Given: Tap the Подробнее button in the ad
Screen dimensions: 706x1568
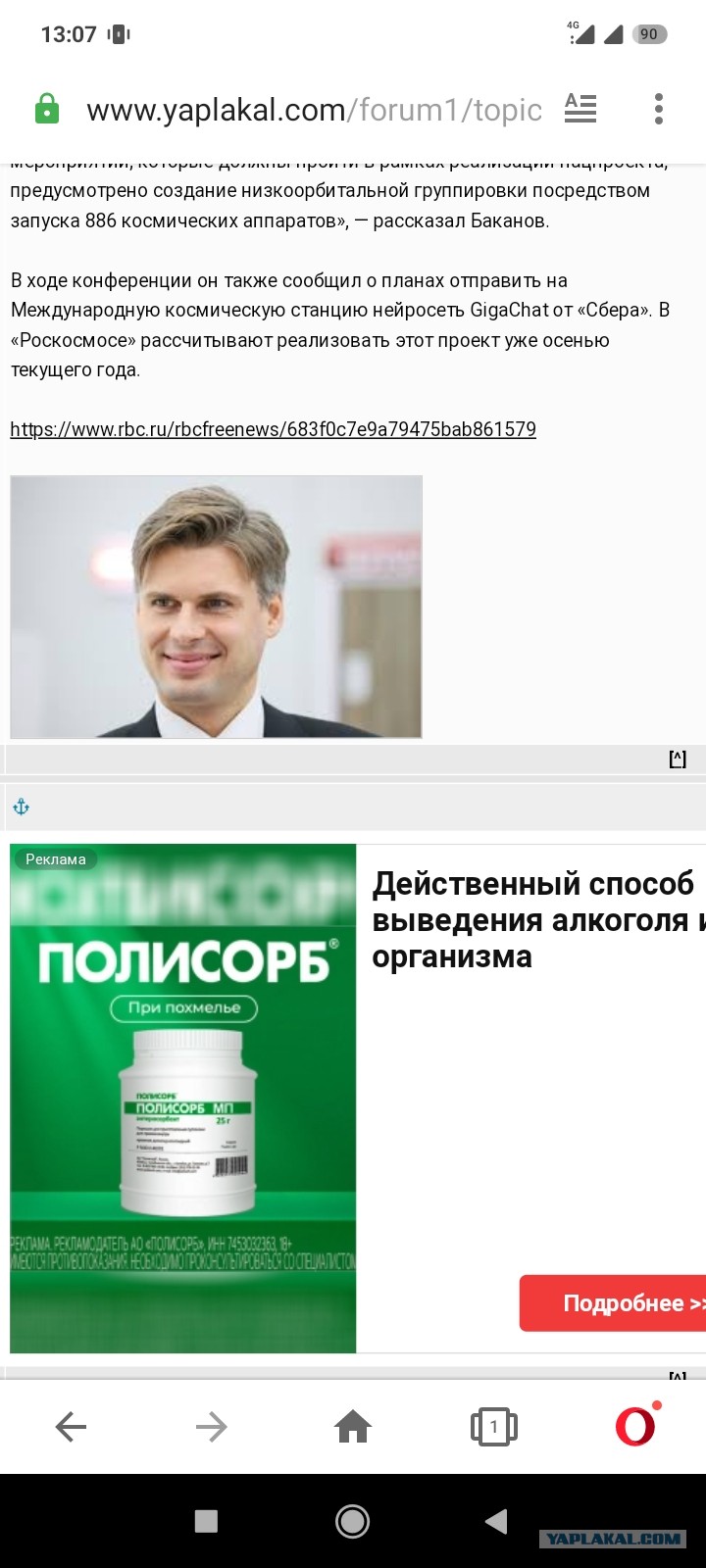Looking at the screenshot, I should [618, 1303].
